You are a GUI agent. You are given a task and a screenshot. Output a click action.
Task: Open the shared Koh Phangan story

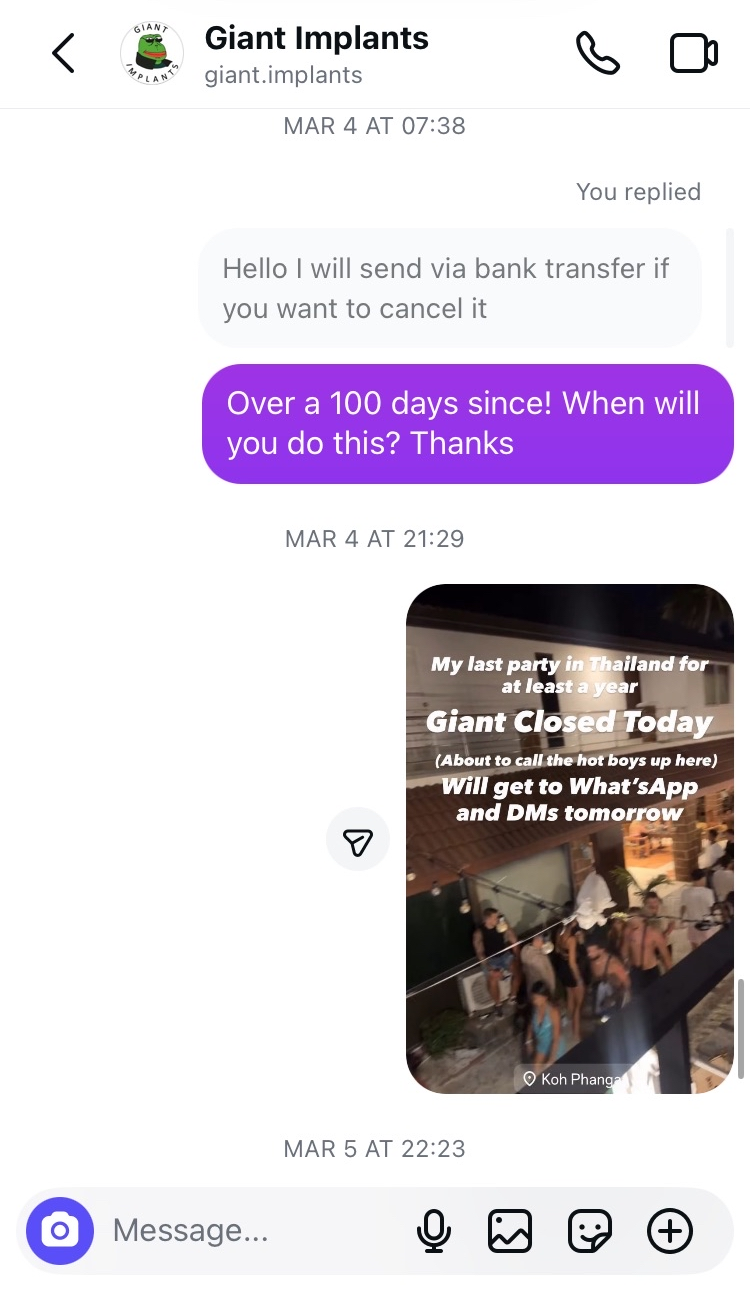click(x=569, y=838)
